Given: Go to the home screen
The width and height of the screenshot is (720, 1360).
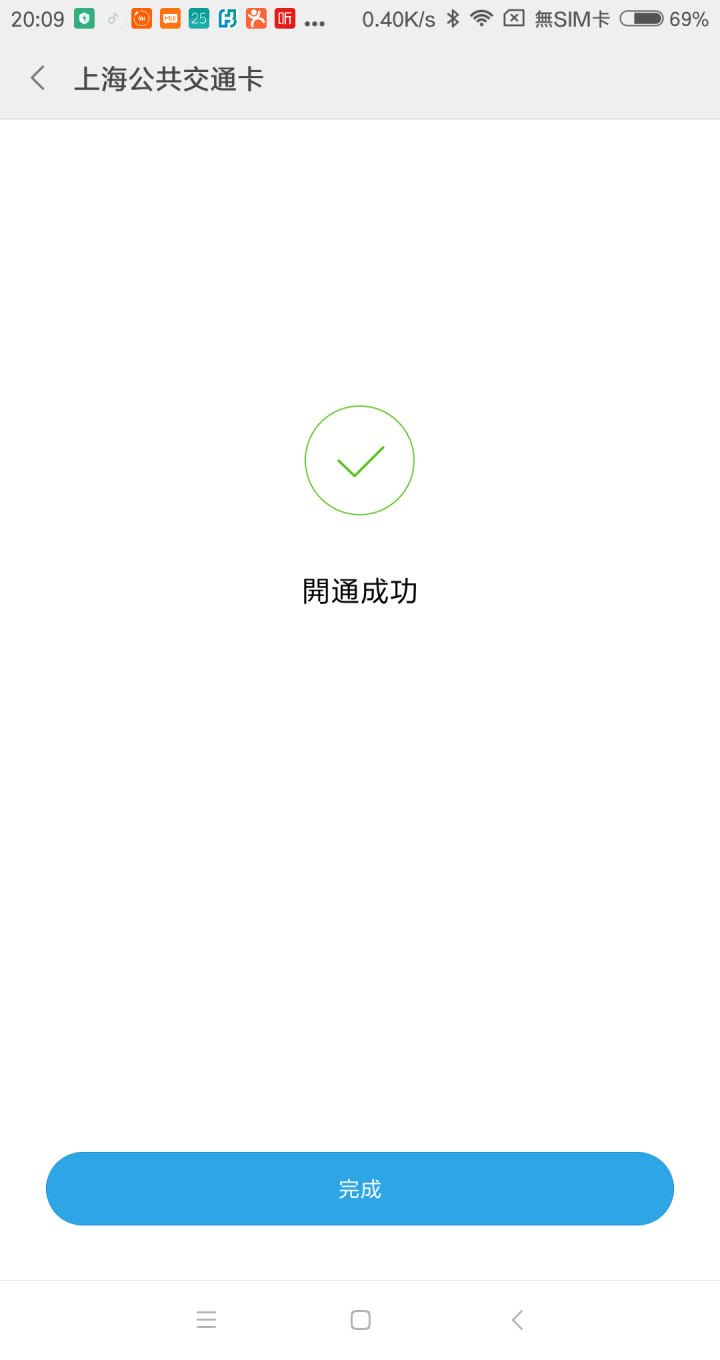Looking at the screenshot, I should (361, 1320).
